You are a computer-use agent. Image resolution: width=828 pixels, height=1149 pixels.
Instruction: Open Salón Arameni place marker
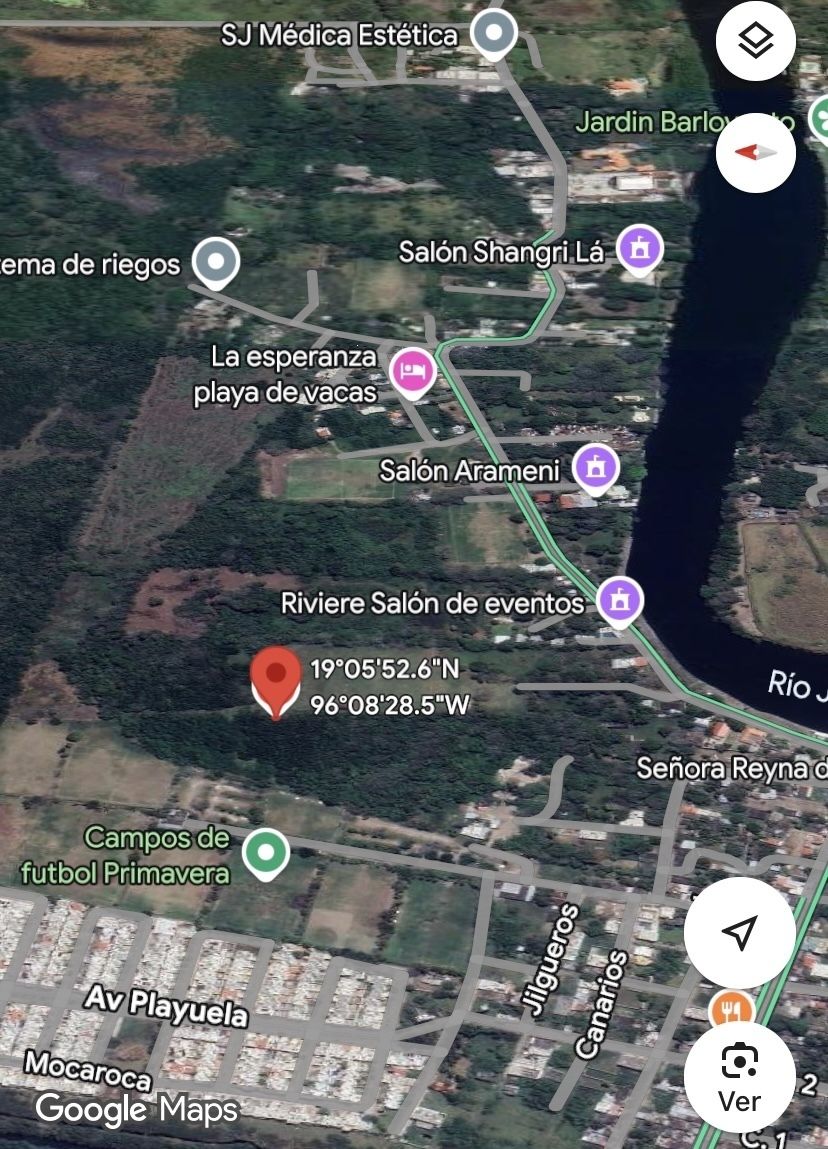click(596, 467)
